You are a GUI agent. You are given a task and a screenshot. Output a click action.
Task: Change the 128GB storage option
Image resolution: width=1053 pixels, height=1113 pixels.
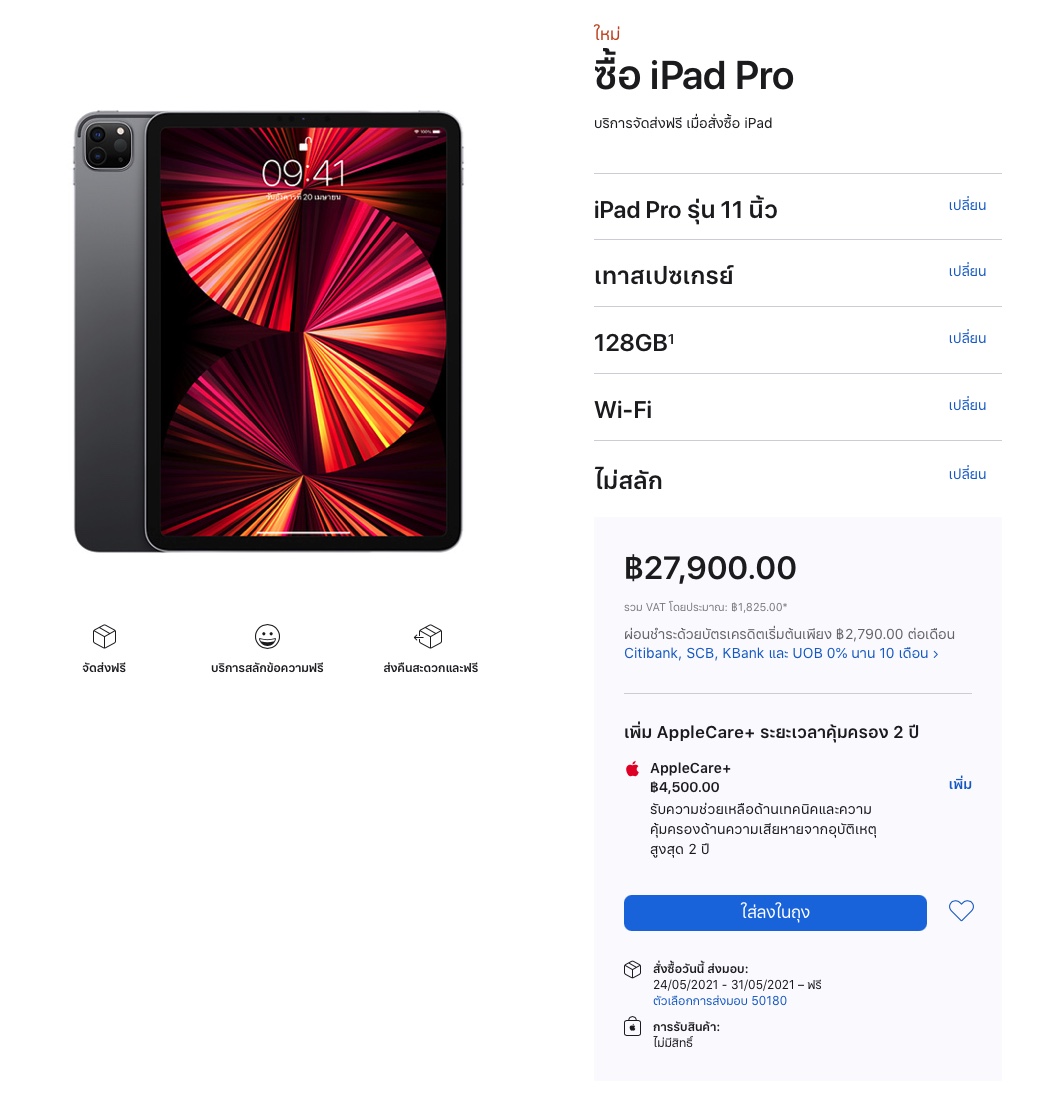tap(967, 339)
